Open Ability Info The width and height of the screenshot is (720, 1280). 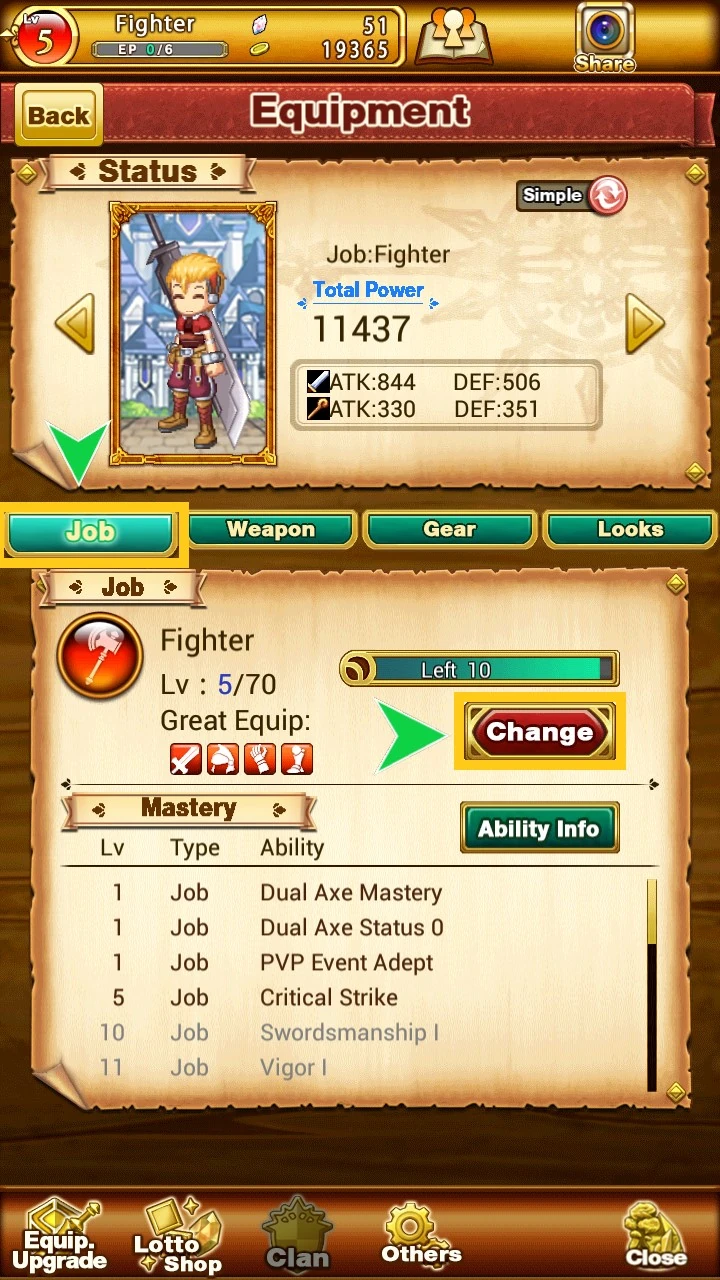[x=539, y=828]
